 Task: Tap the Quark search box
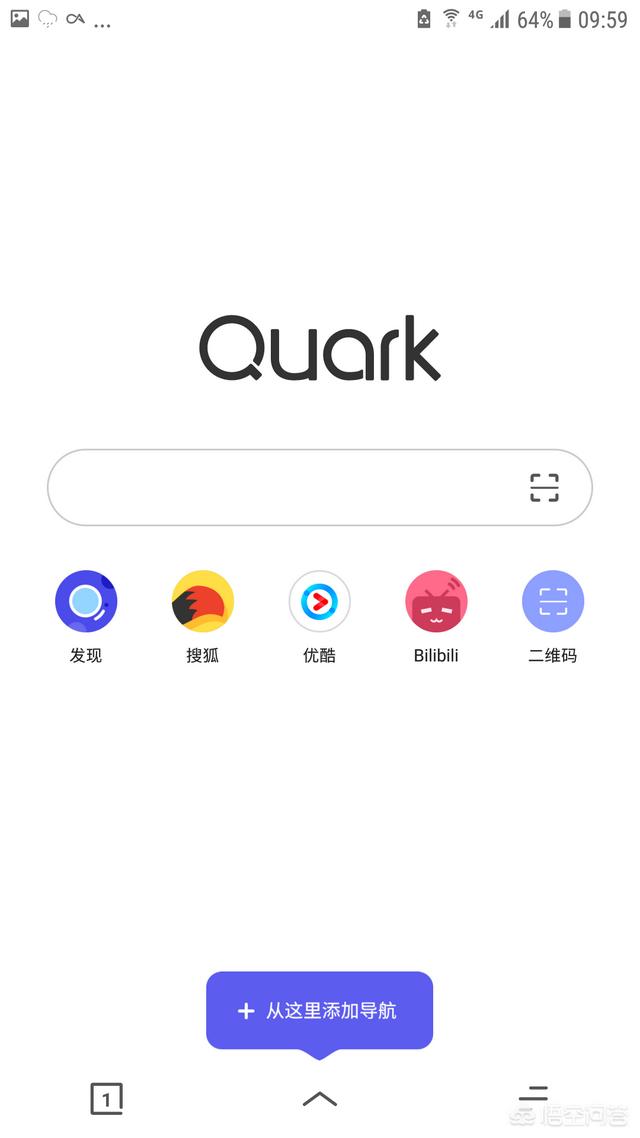point(319,487)
